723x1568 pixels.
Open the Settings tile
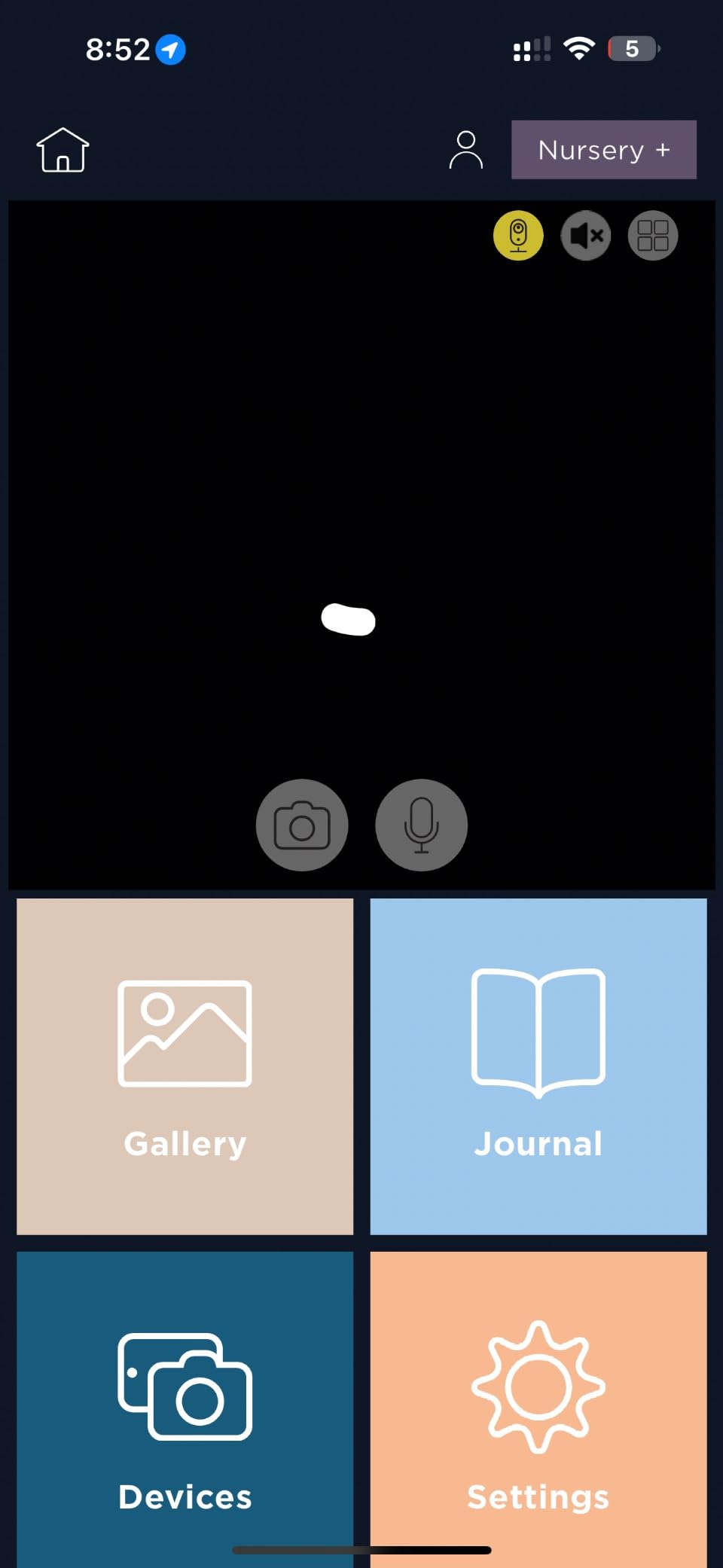tap(538, 1410)
